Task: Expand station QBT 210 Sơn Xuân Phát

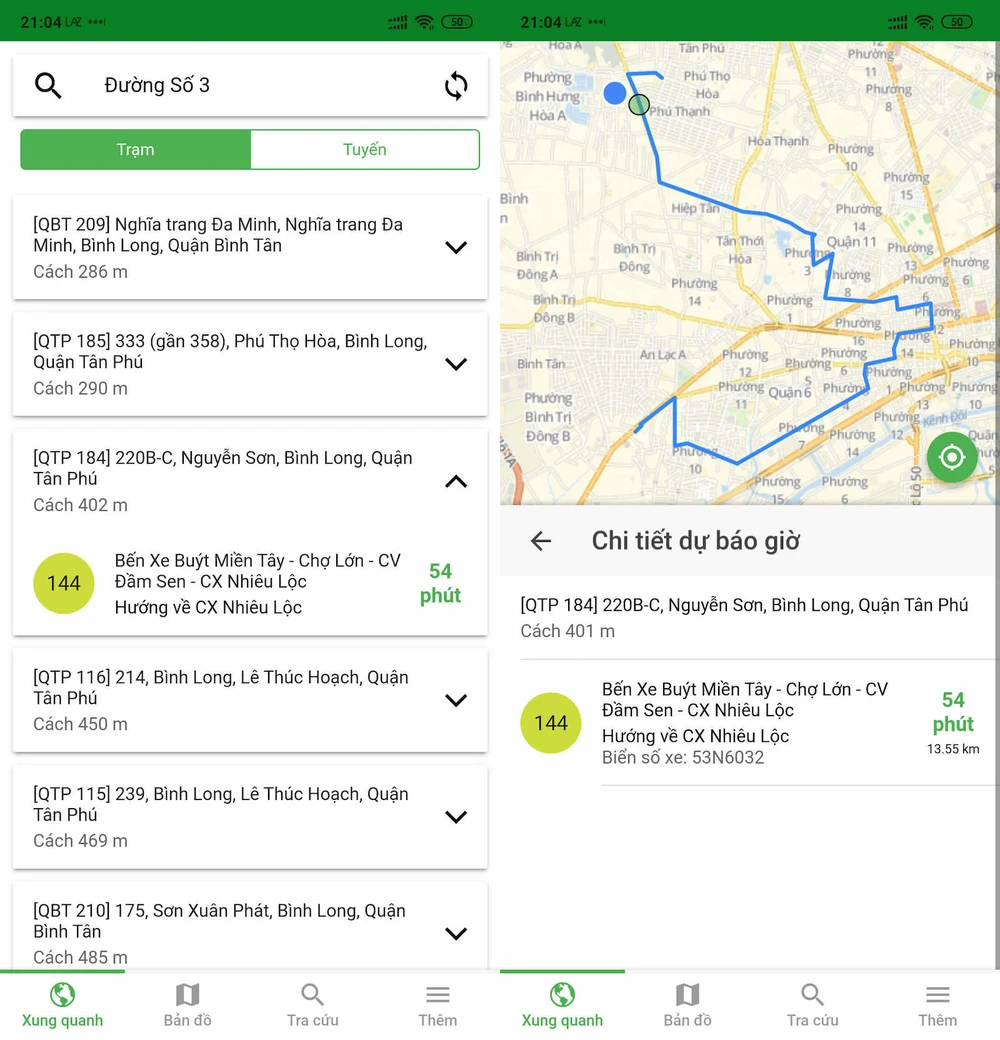Action: pos(456,933)
